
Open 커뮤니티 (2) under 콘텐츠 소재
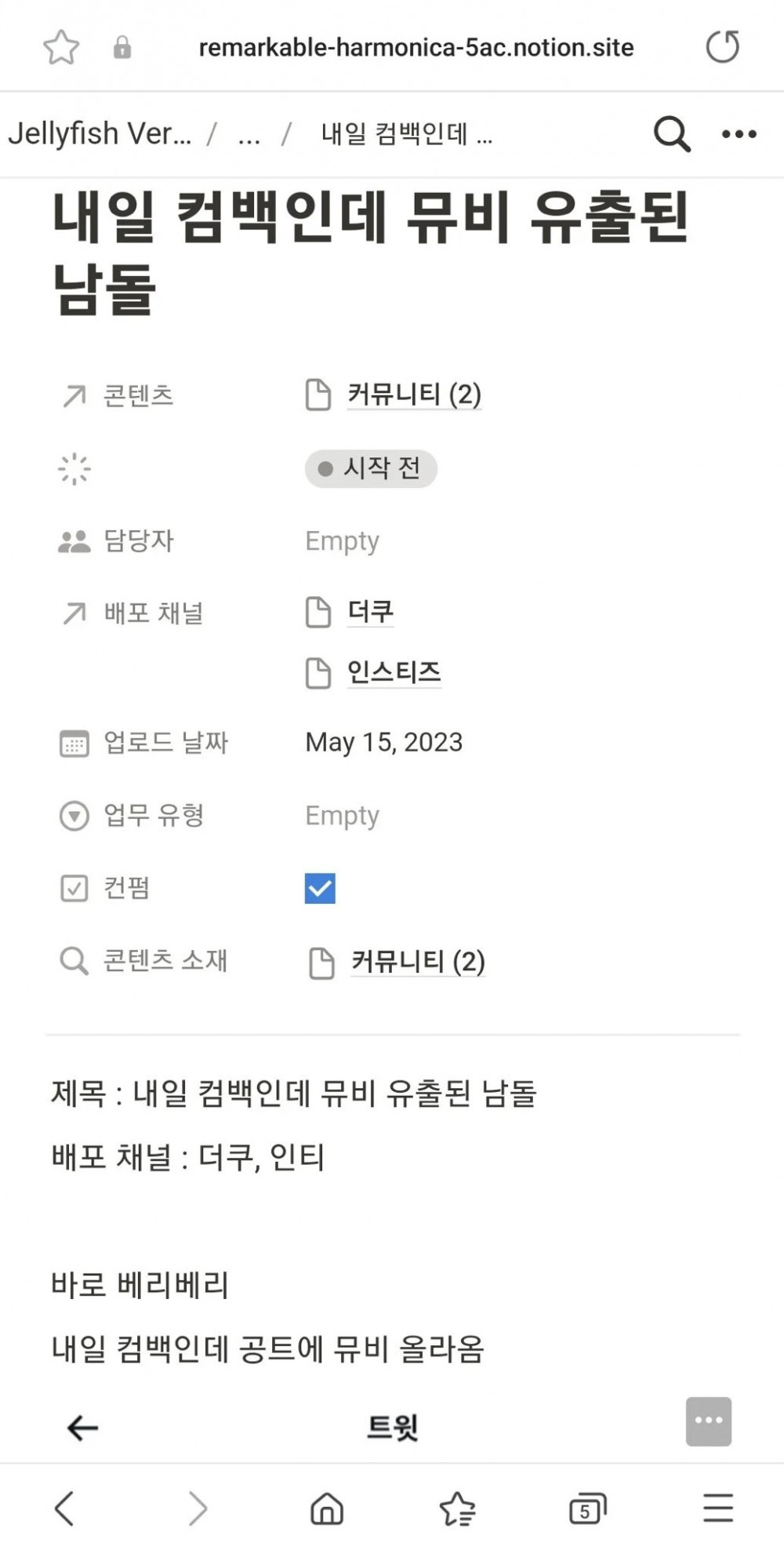417,962
